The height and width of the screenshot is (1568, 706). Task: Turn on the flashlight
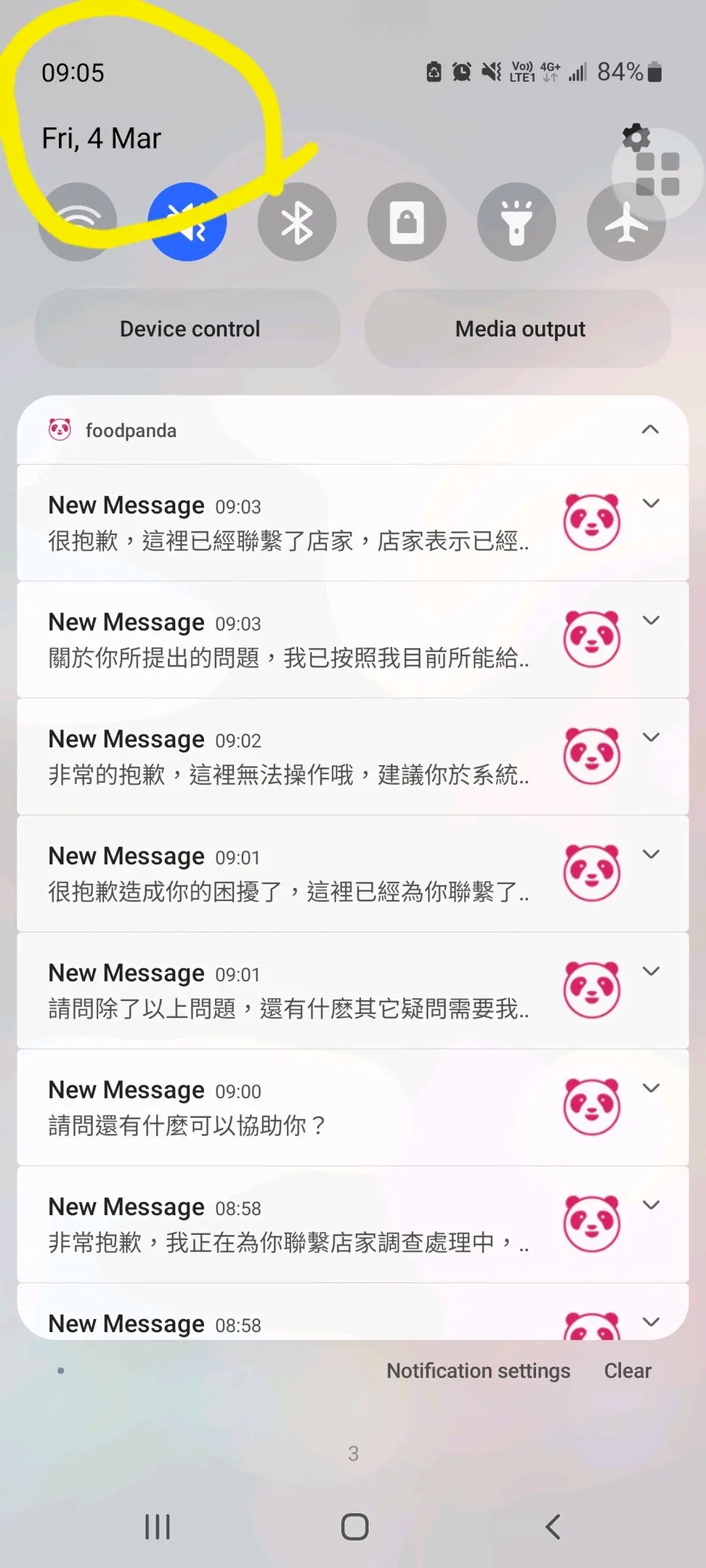(x=516, y=221)
